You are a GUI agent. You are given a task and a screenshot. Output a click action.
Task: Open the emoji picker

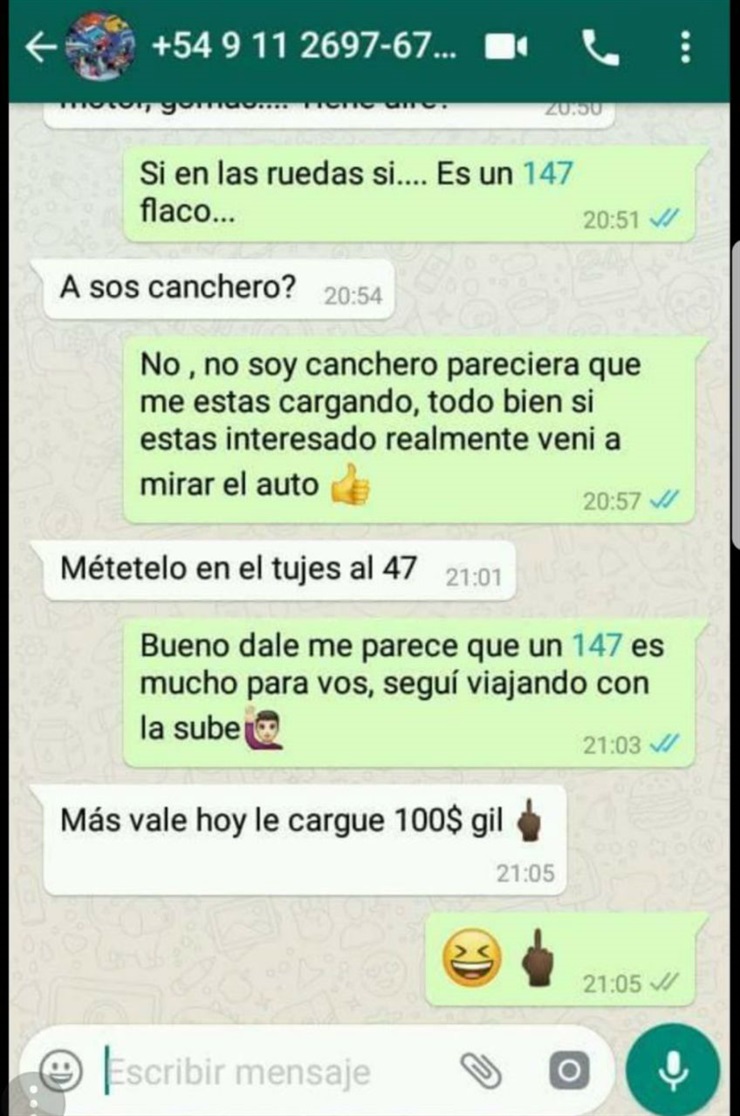pyautogui.click(x=64, y=1072)
